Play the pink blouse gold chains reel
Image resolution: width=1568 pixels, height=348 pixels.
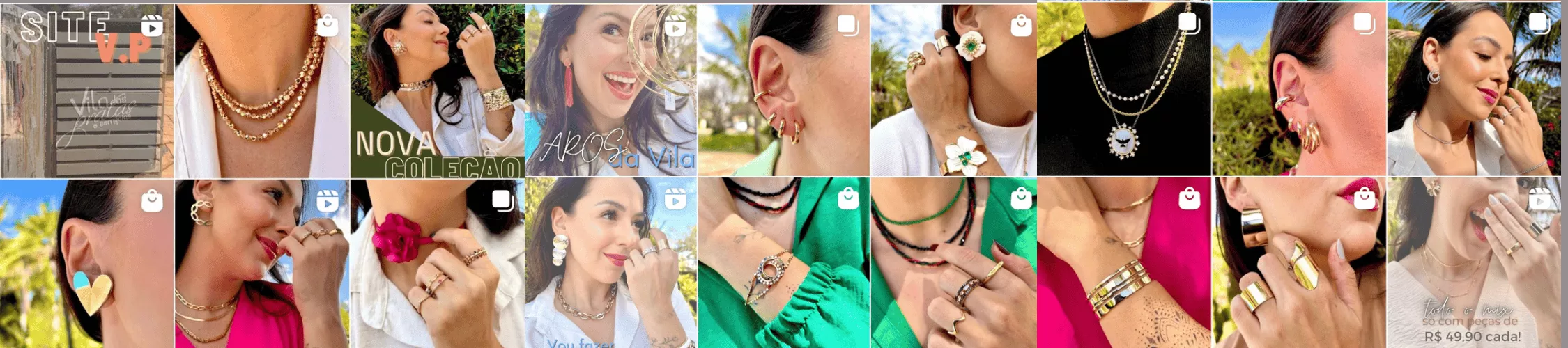point(261,263)
